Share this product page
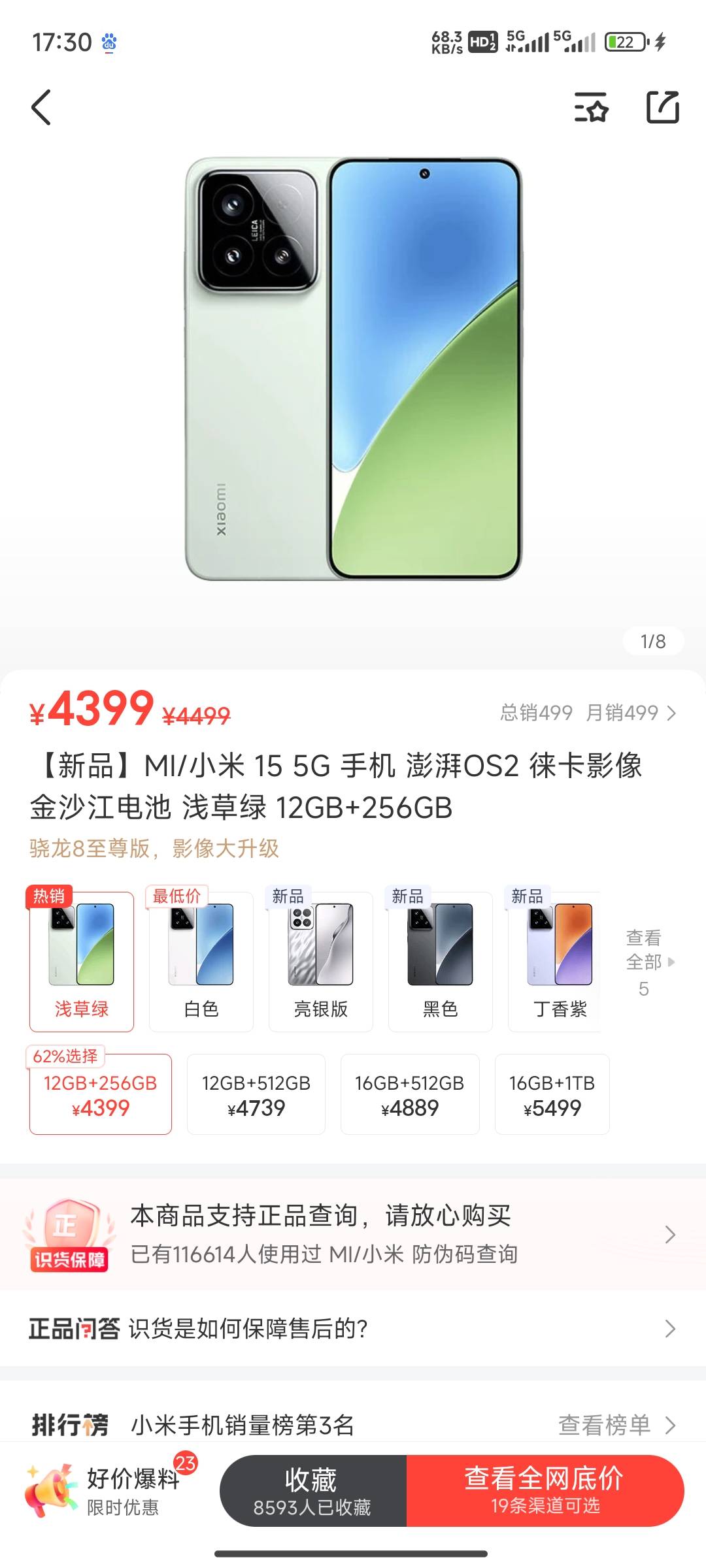Image resolution: width=706 pixels, height=1568 pixels. point(662,108)
